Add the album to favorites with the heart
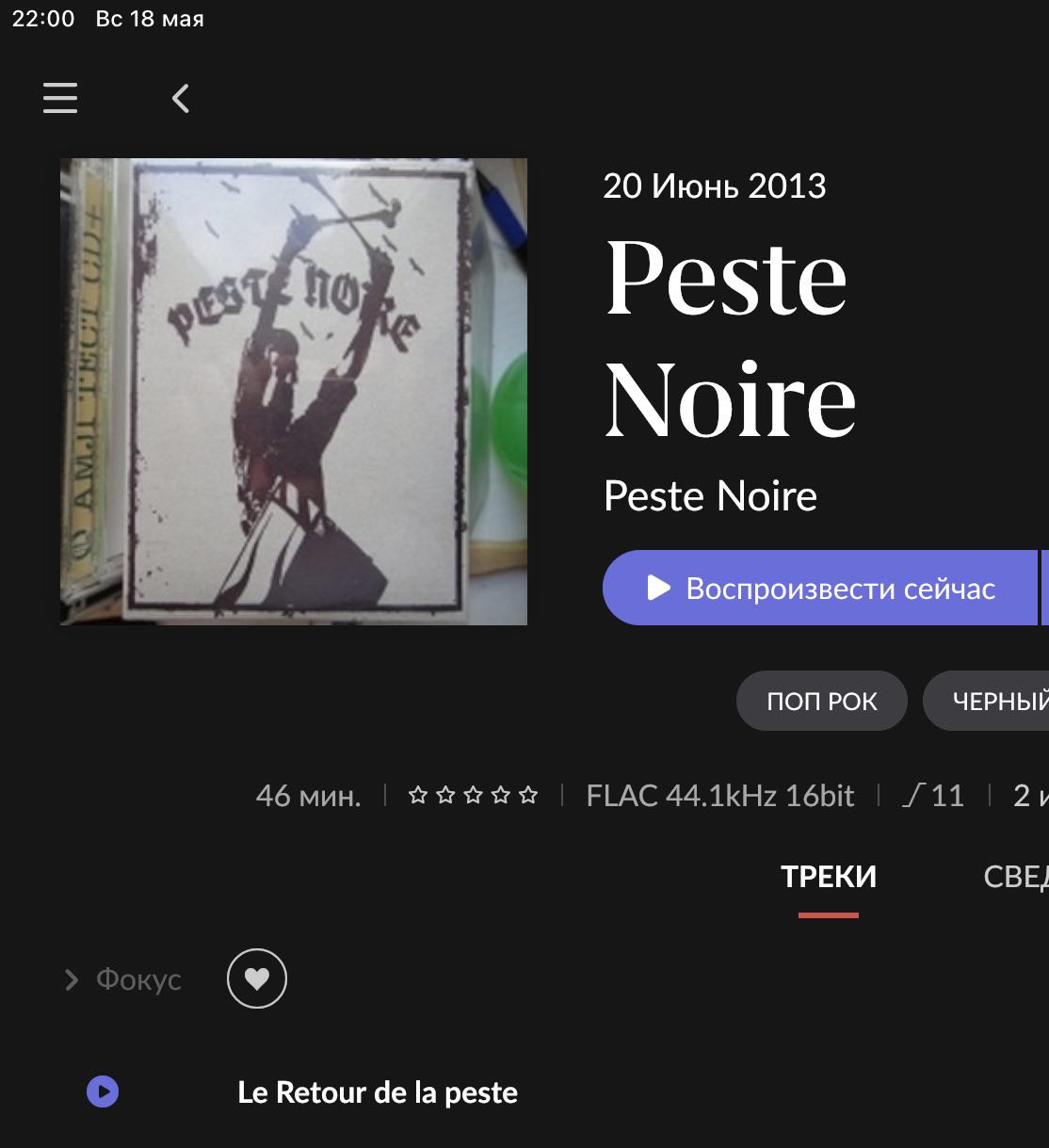This screenshot has height=1148, width=1049. point(257,979)
